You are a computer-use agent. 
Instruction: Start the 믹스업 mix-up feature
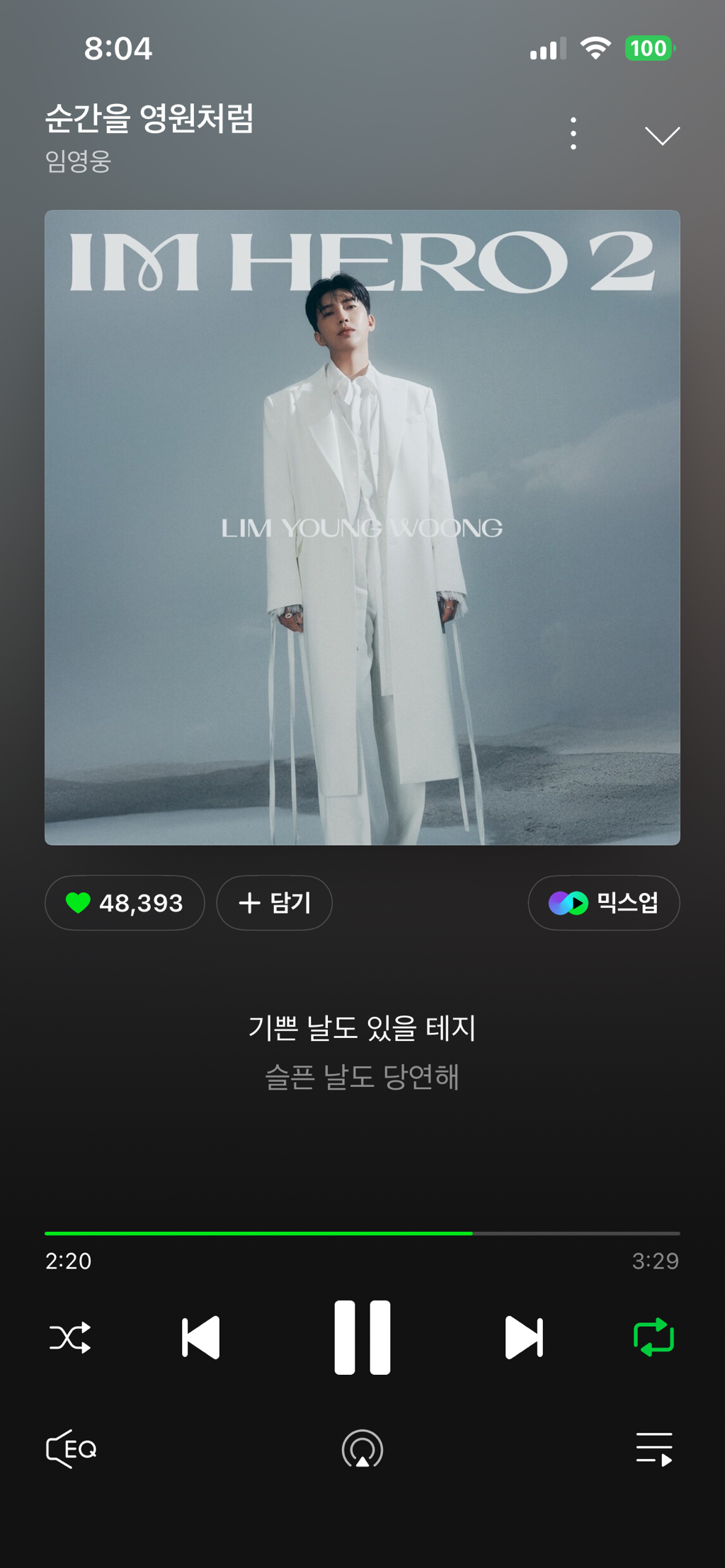[604, 903]
